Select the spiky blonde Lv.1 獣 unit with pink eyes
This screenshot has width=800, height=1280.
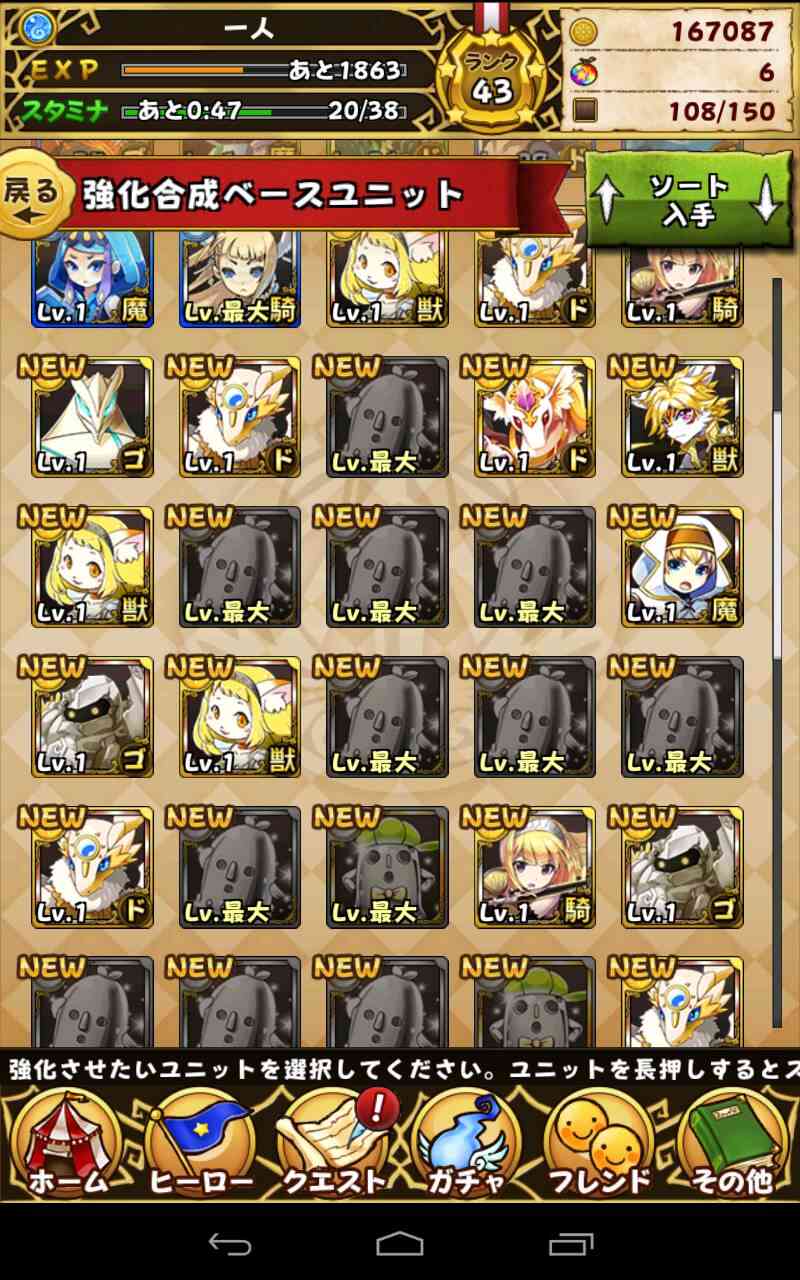[682, 418]
